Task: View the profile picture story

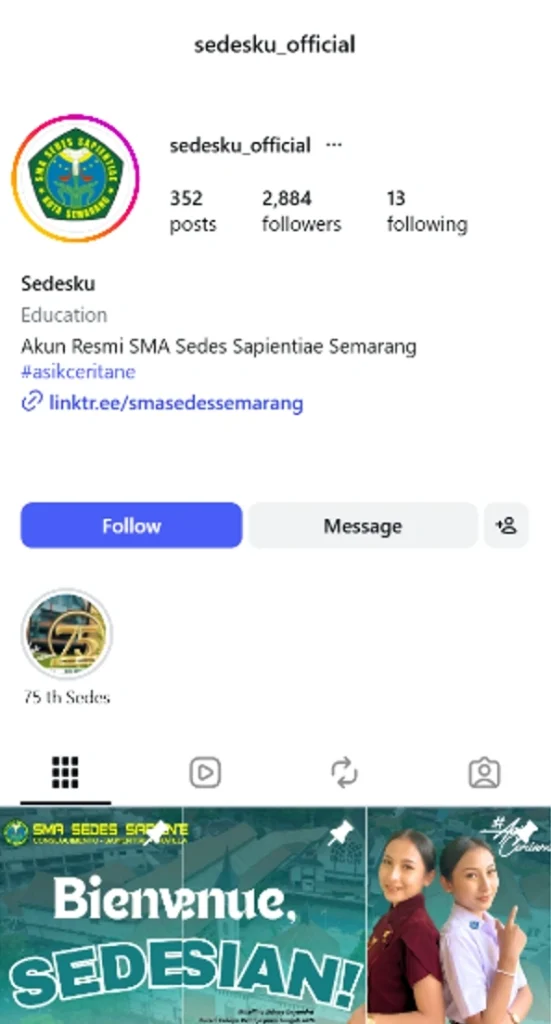Action: pyautogui.click(x=76, y=177)
